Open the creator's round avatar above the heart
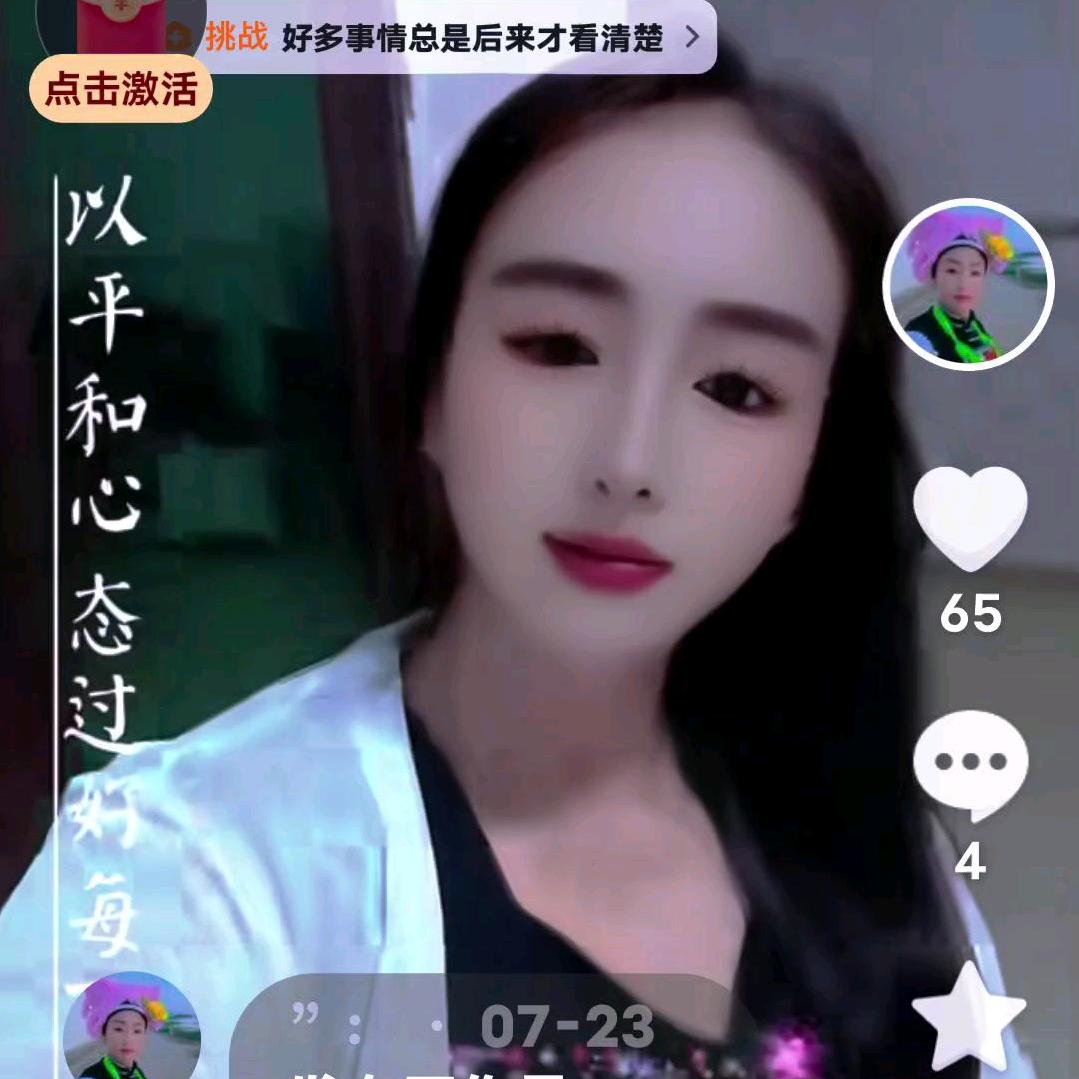 point(968,284)
